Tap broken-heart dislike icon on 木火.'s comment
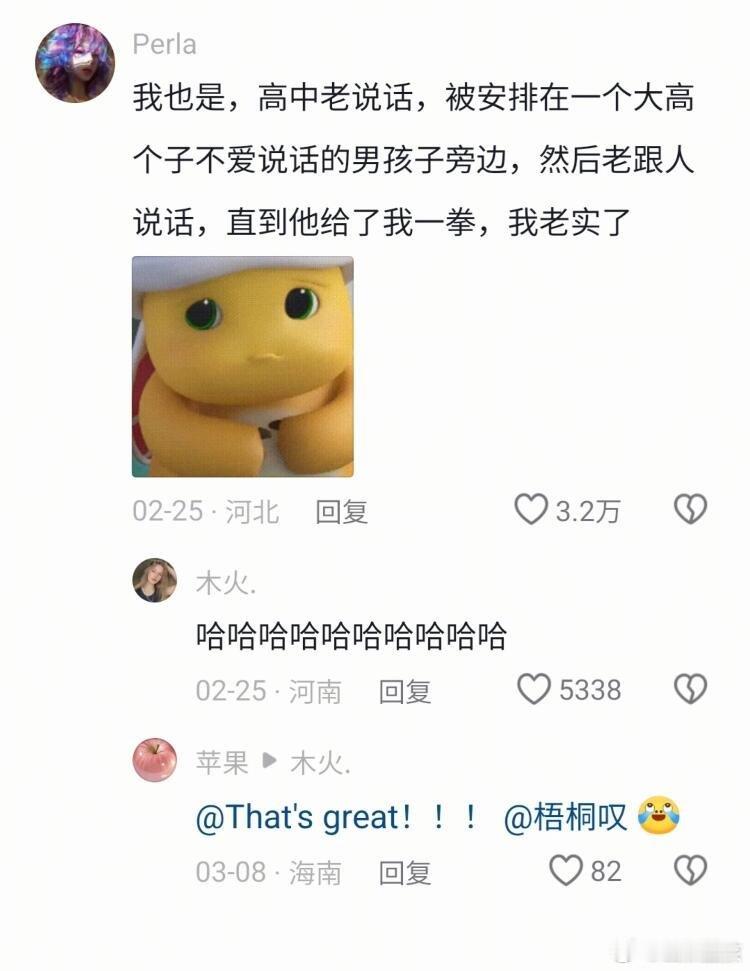The width and height of the screenshot is (750, 971). 689,690
